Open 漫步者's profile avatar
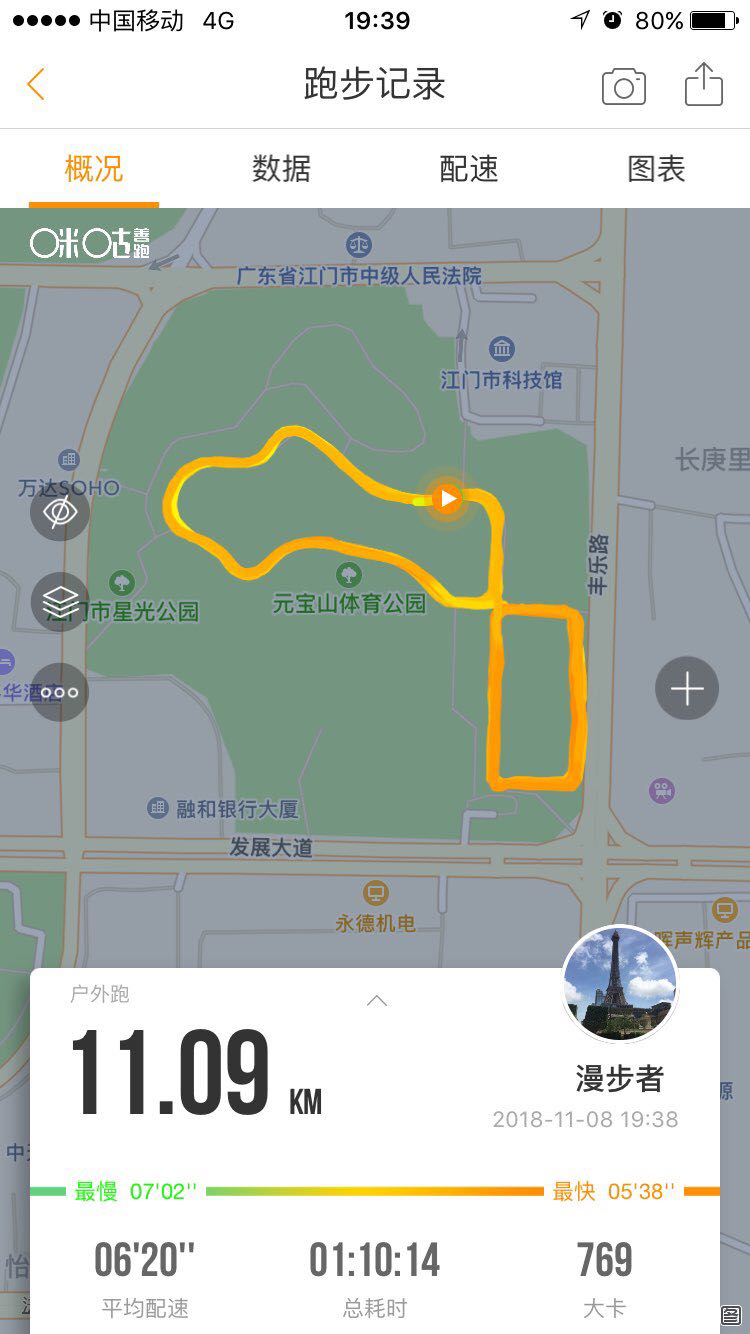750x1334 pixels. tap(620, 984)
